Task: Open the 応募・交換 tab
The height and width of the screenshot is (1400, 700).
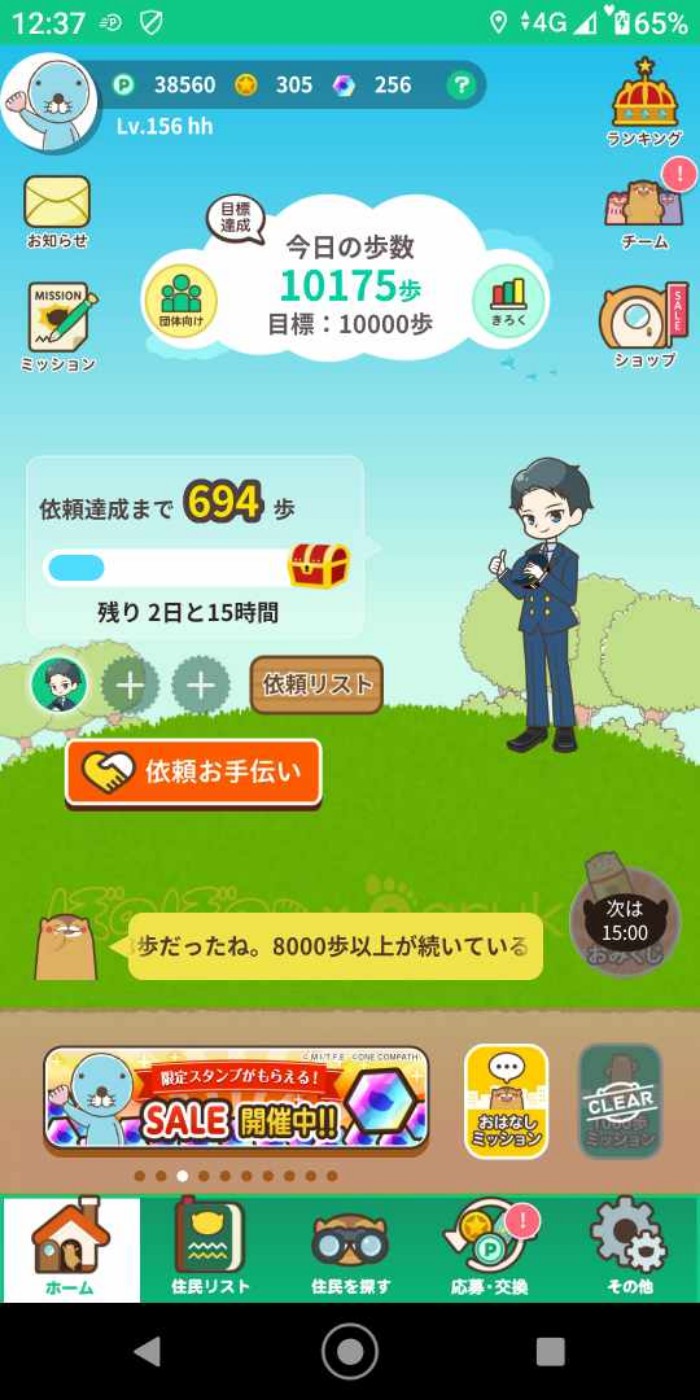Action: click(x=489, y=1249)
